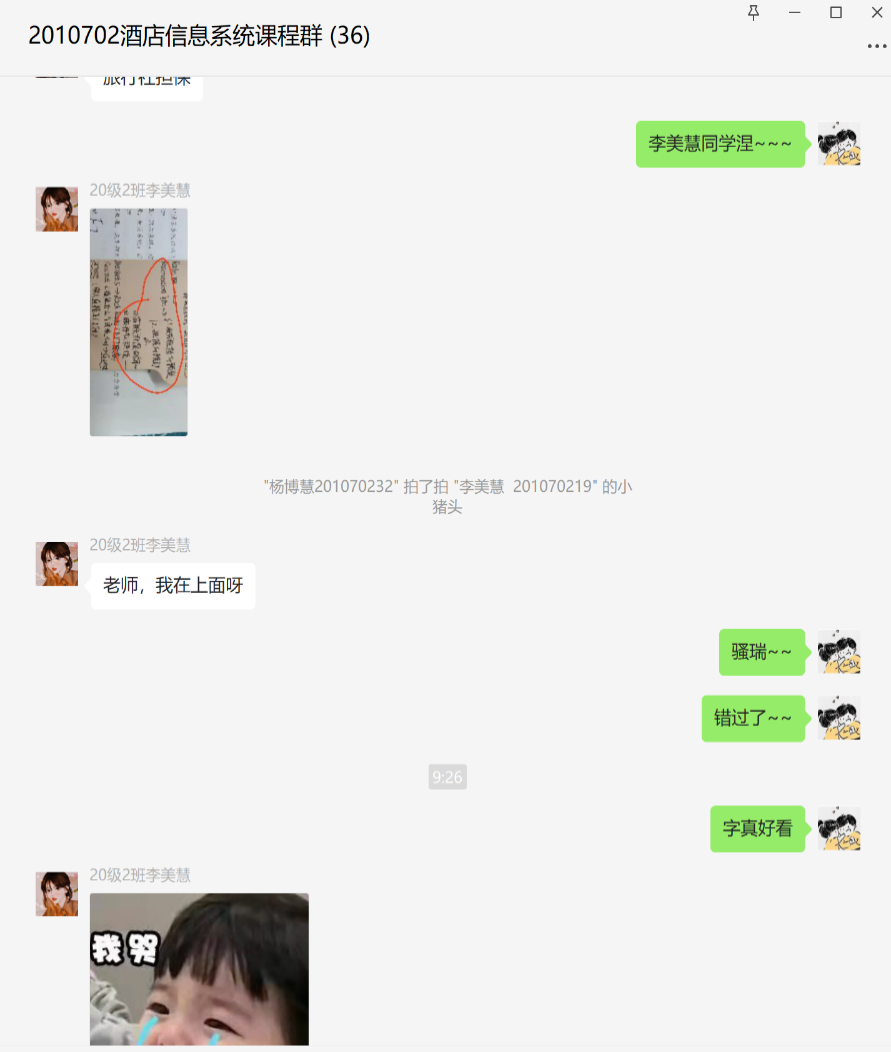
Task: Open 李美慧's avatar beside 老师，我在上面呀
Action: (57, 564)
